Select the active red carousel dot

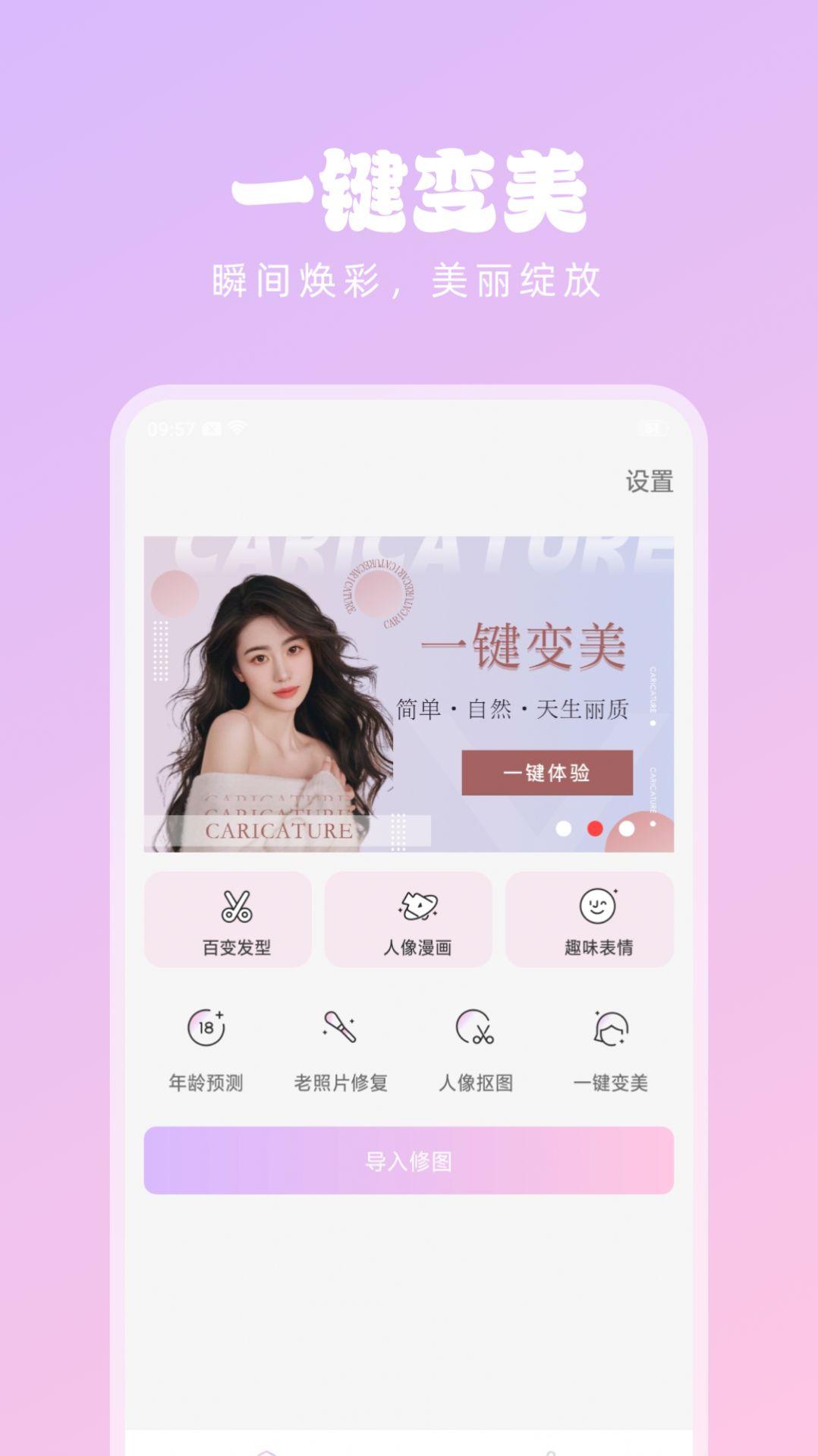593,830
